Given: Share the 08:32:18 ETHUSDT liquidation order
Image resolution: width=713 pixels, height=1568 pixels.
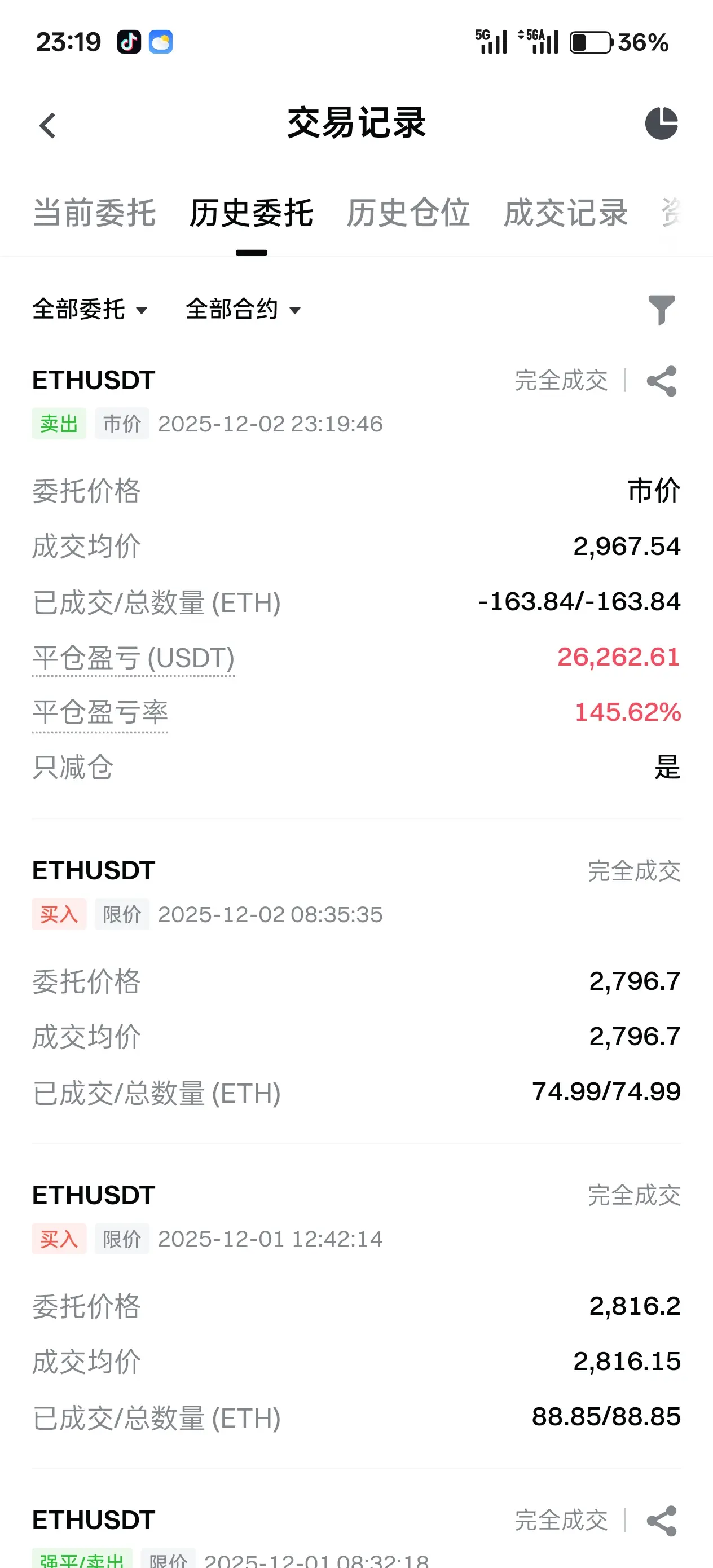Looking at the screenshot, I should 662,1521.
